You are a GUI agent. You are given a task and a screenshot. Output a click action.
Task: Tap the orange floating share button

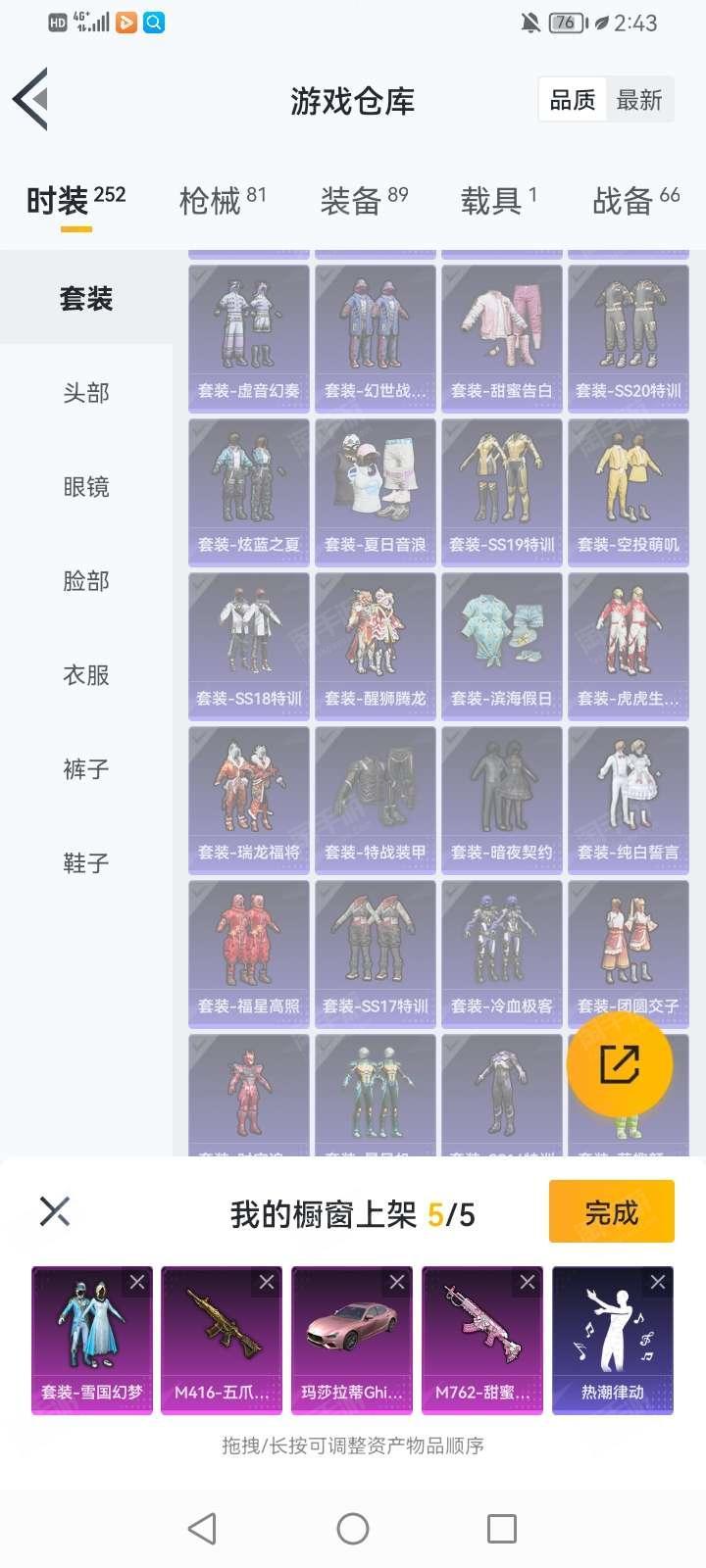(x=620, y=1065)
